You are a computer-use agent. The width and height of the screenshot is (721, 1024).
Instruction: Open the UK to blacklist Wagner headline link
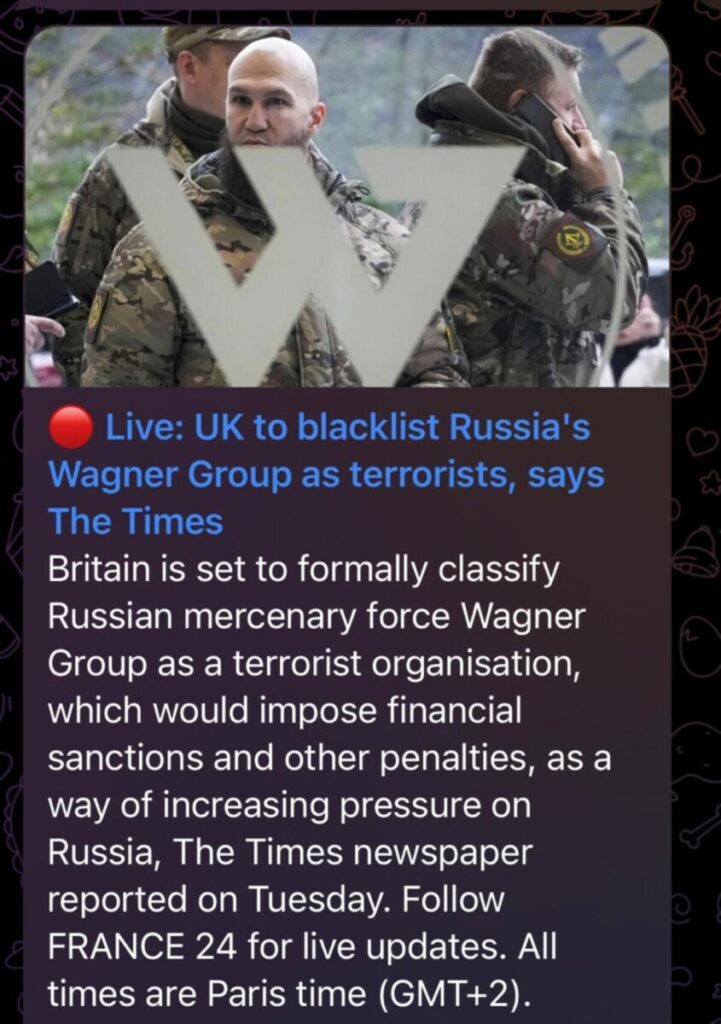point(326,474)
